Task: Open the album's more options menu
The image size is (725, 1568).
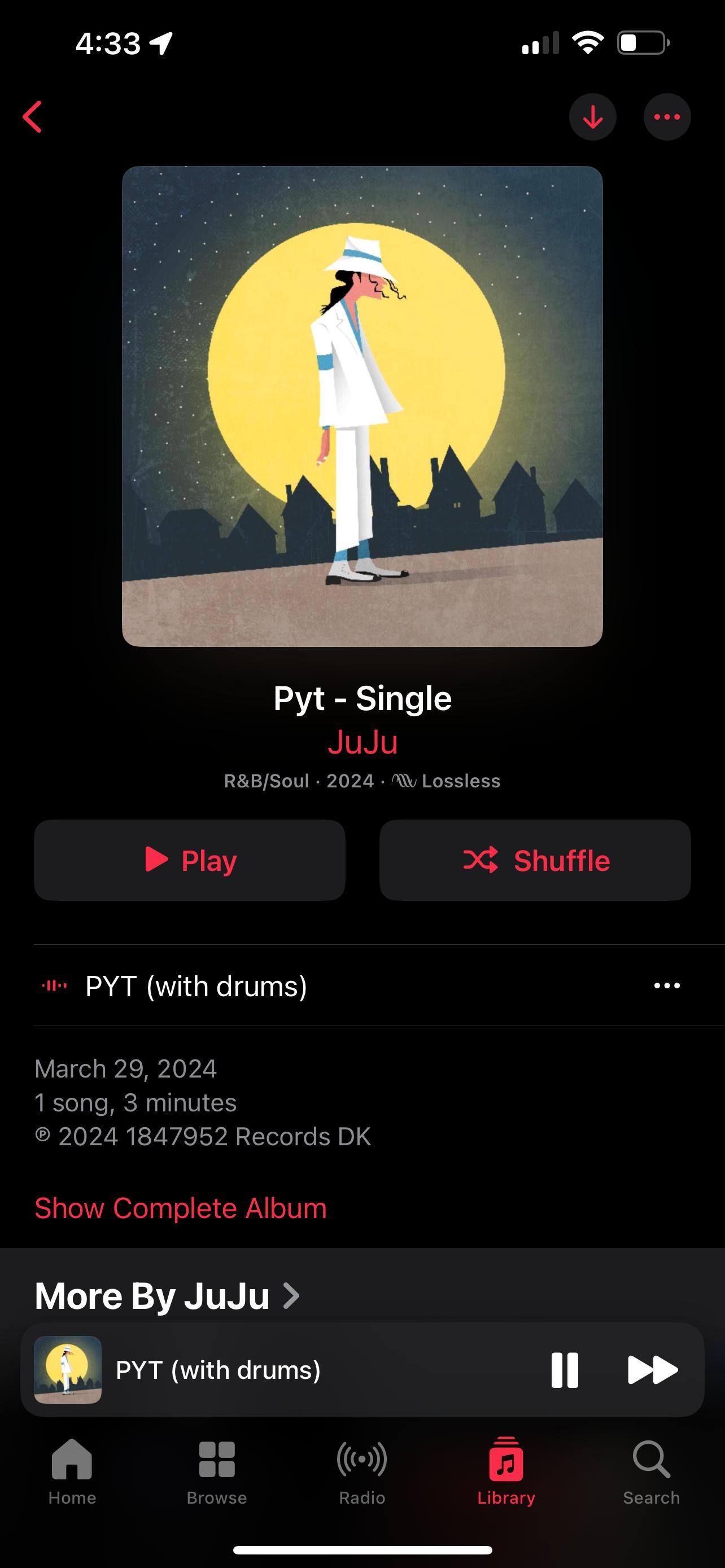Action: point(667,117)
